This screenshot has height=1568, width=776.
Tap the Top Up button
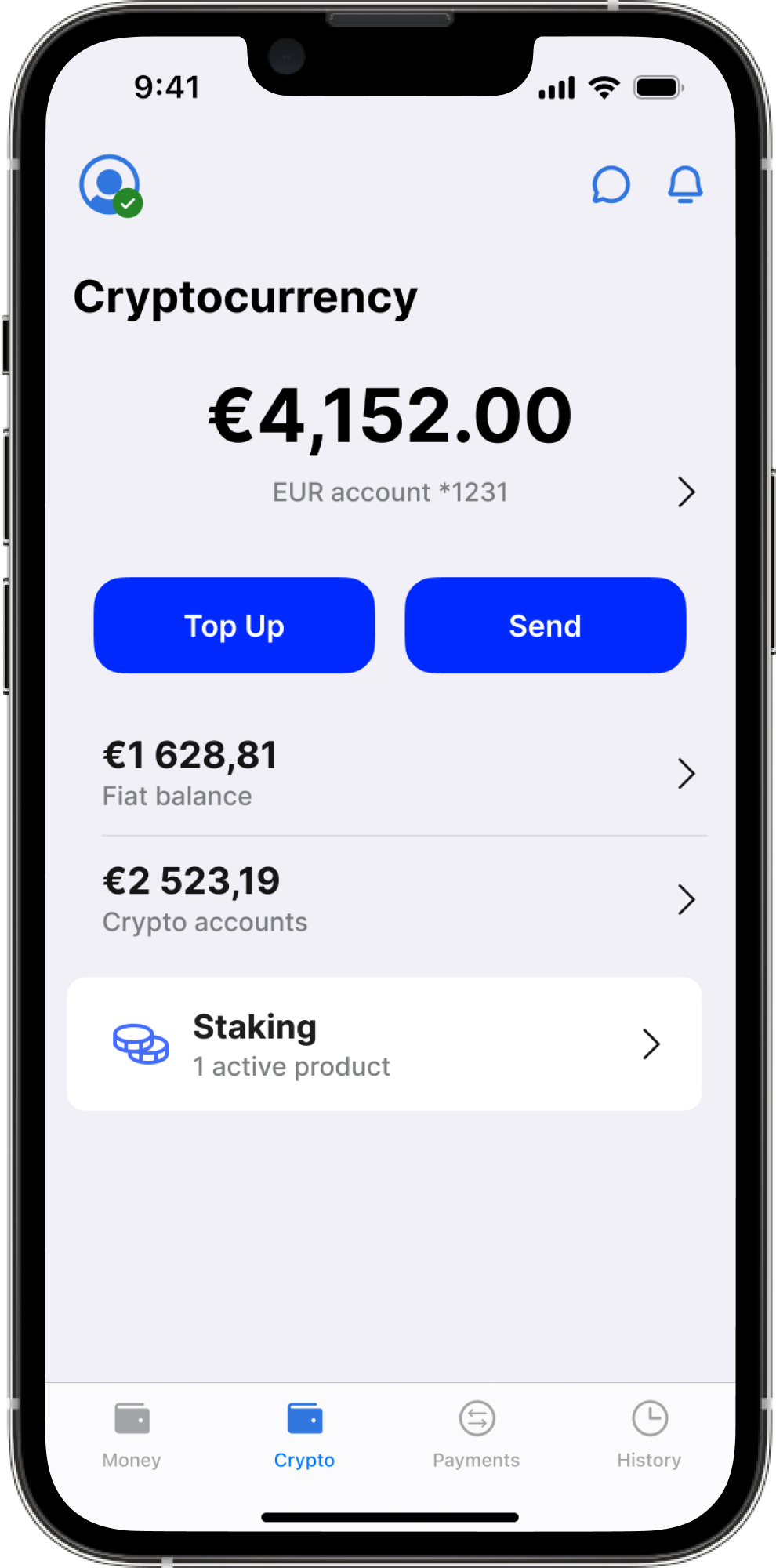coord(234,626)
